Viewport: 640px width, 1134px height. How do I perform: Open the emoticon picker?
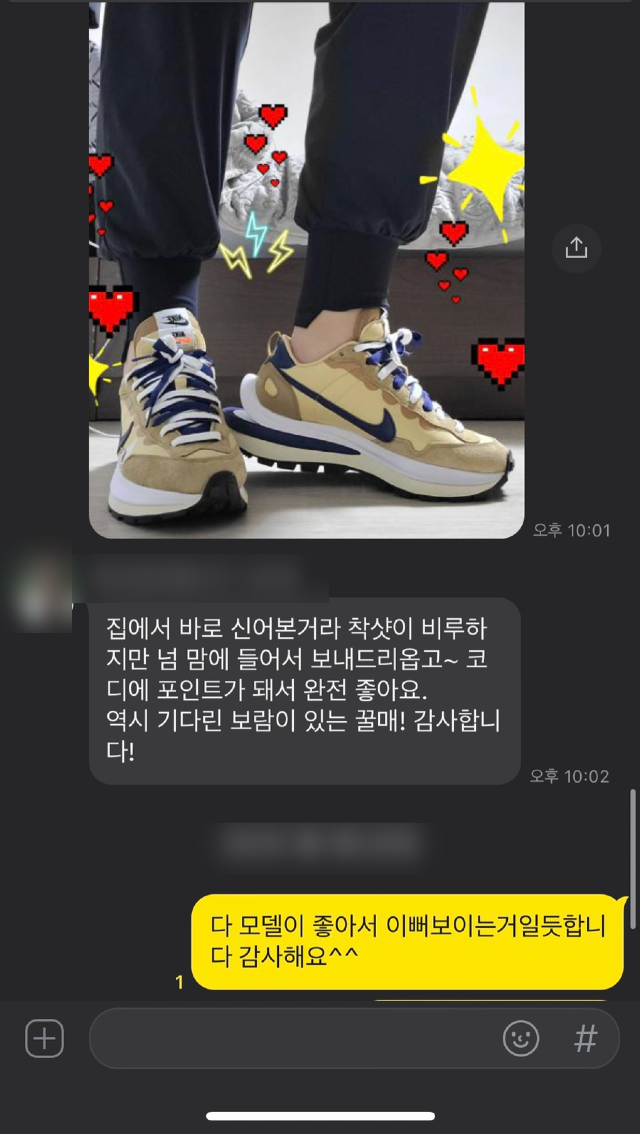click(521, 1039)
